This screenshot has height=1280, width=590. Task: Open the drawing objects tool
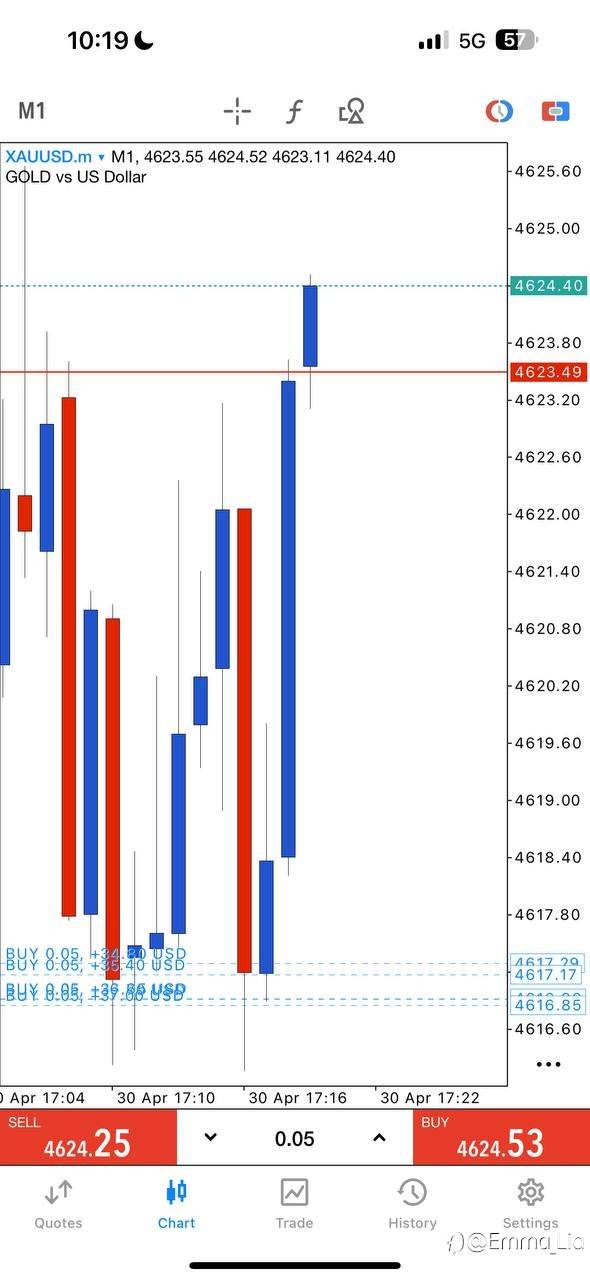coord(351,111)
